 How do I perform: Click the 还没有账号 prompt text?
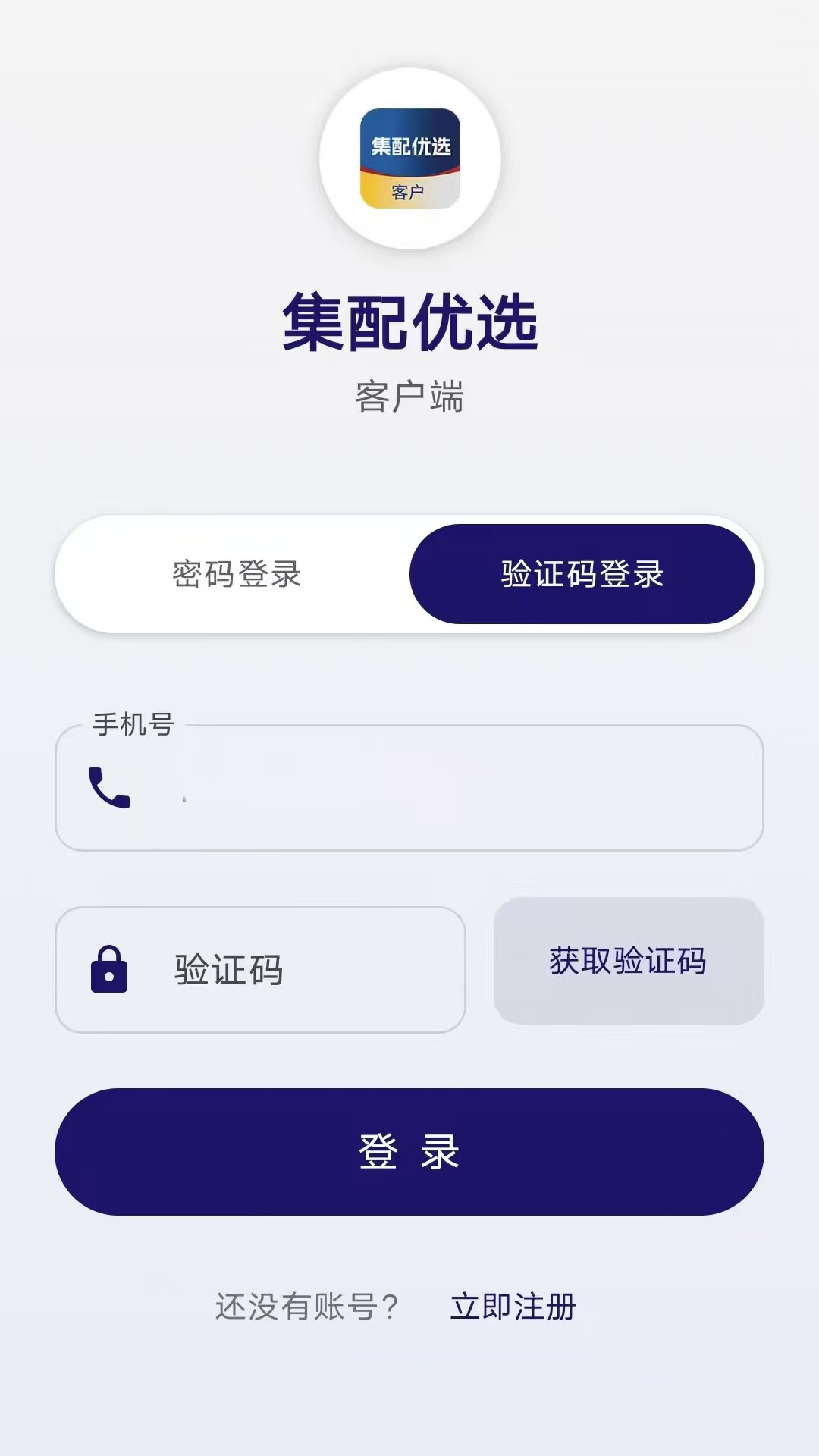click(x=306, y=1305)
